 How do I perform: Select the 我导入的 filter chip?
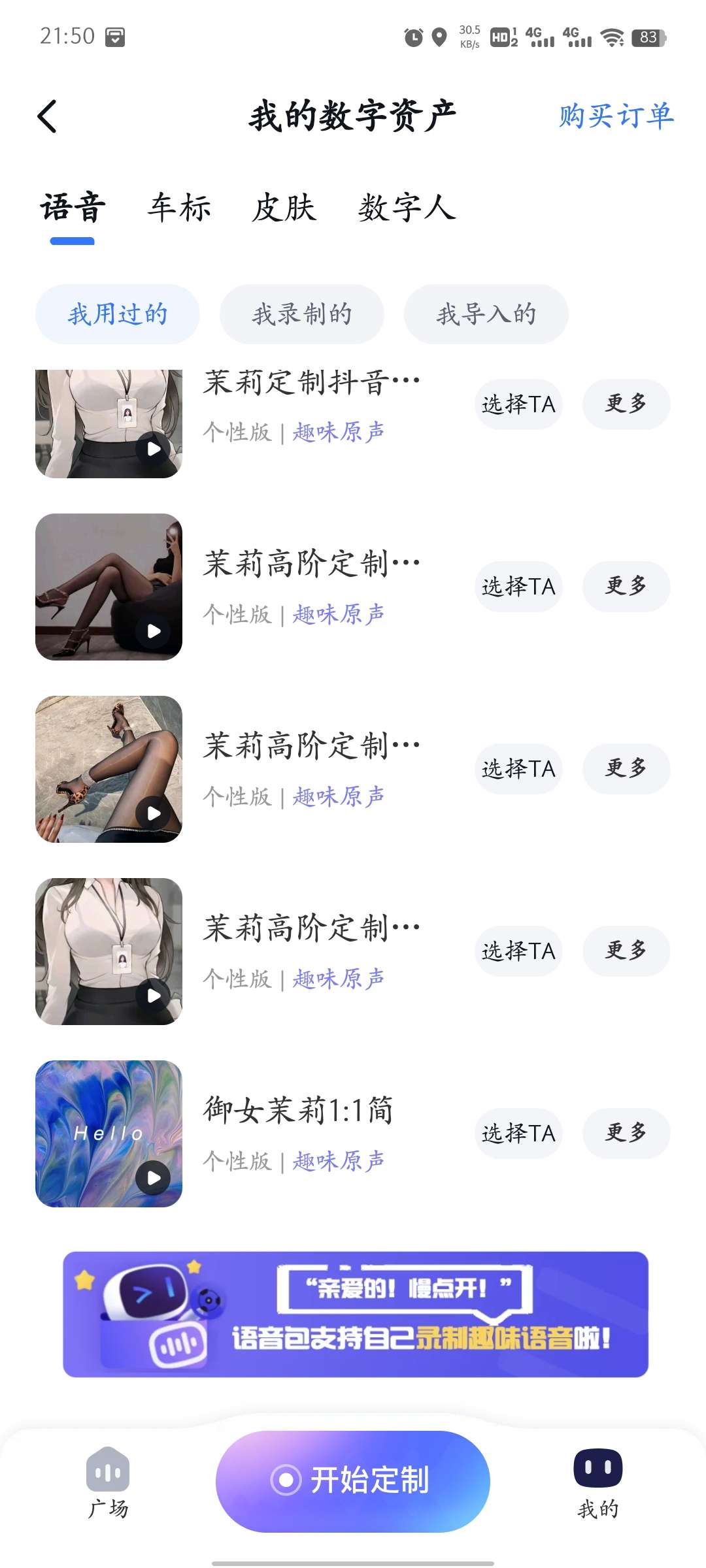(x=486, y=314)
